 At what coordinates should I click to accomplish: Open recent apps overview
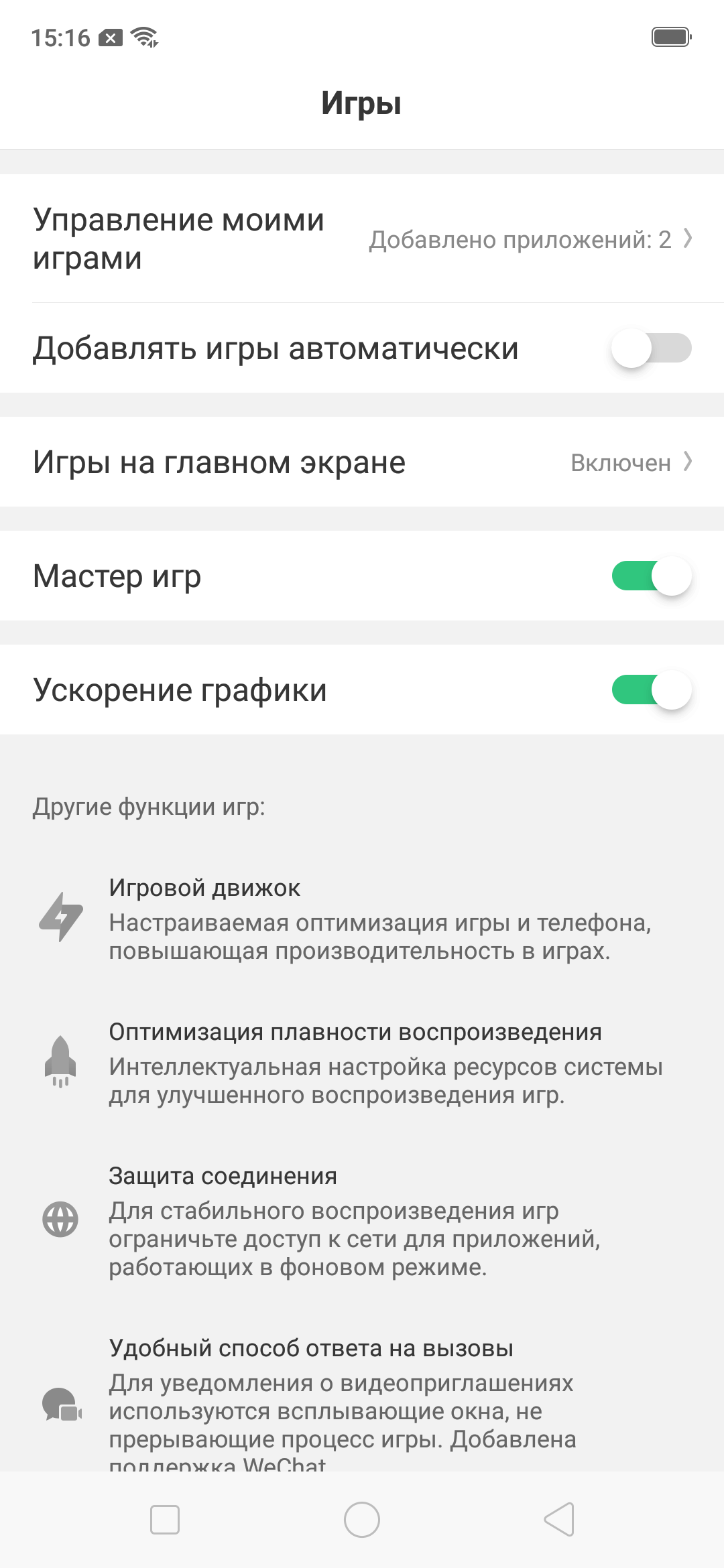(165, 1519)
